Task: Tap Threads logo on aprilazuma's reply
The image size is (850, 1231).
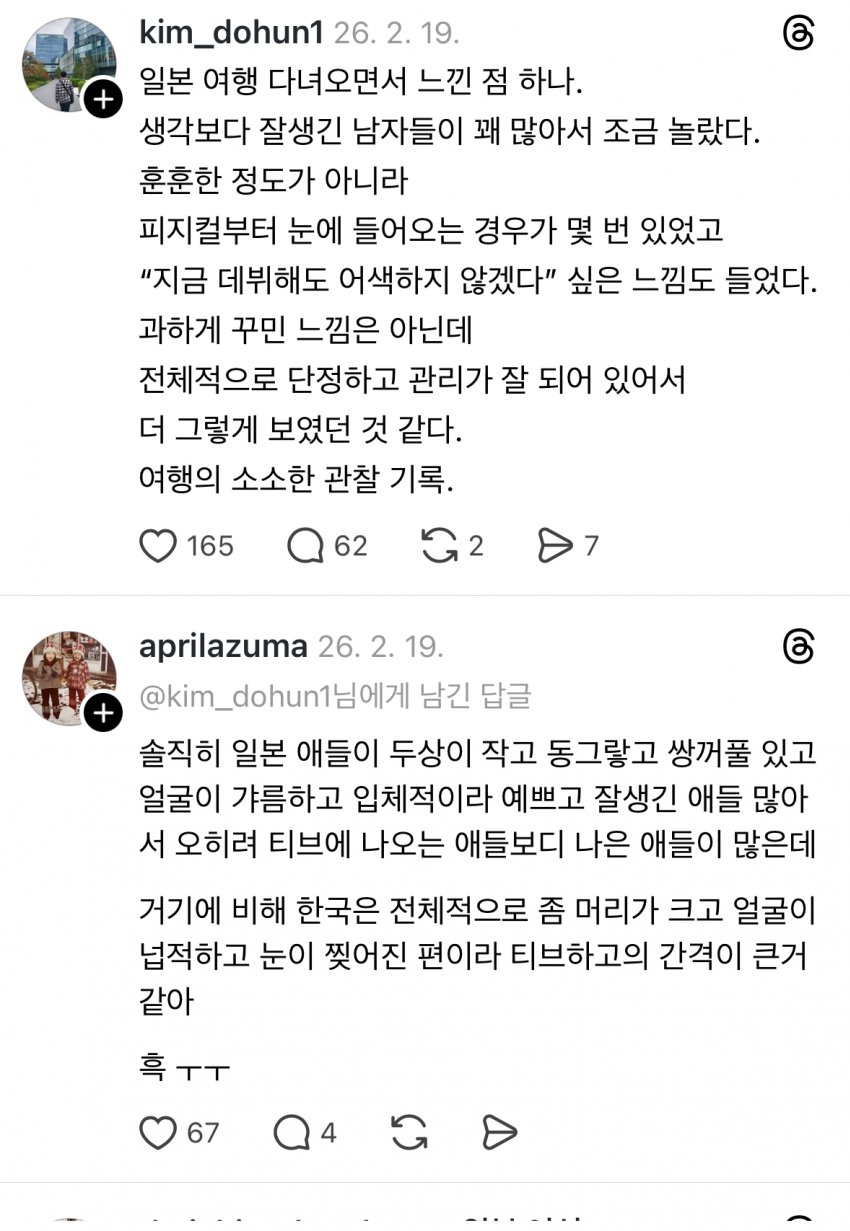Action: point(798,648)
